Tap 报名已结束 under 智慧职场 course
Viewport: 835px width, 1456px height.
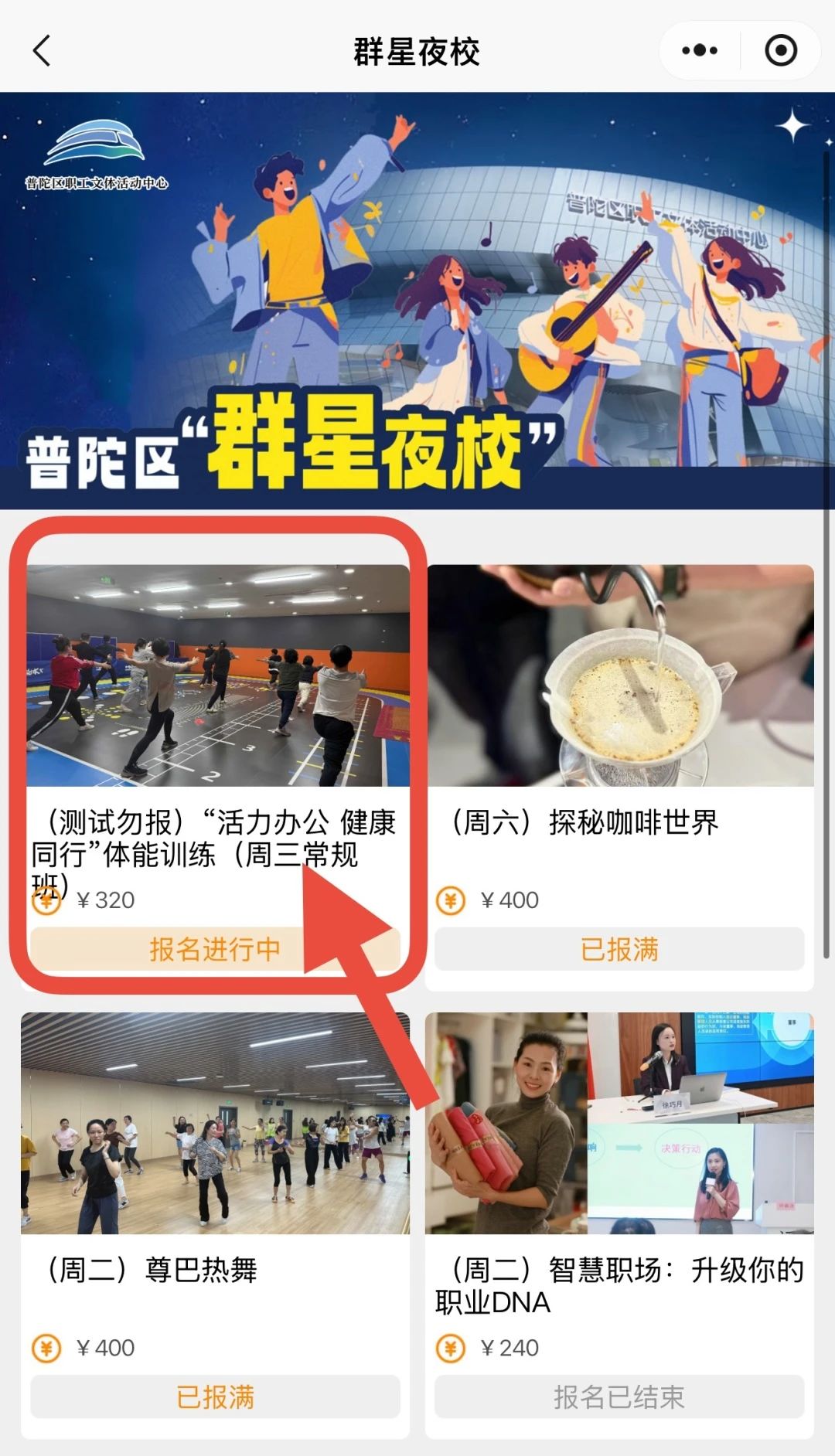(619, 1396)
